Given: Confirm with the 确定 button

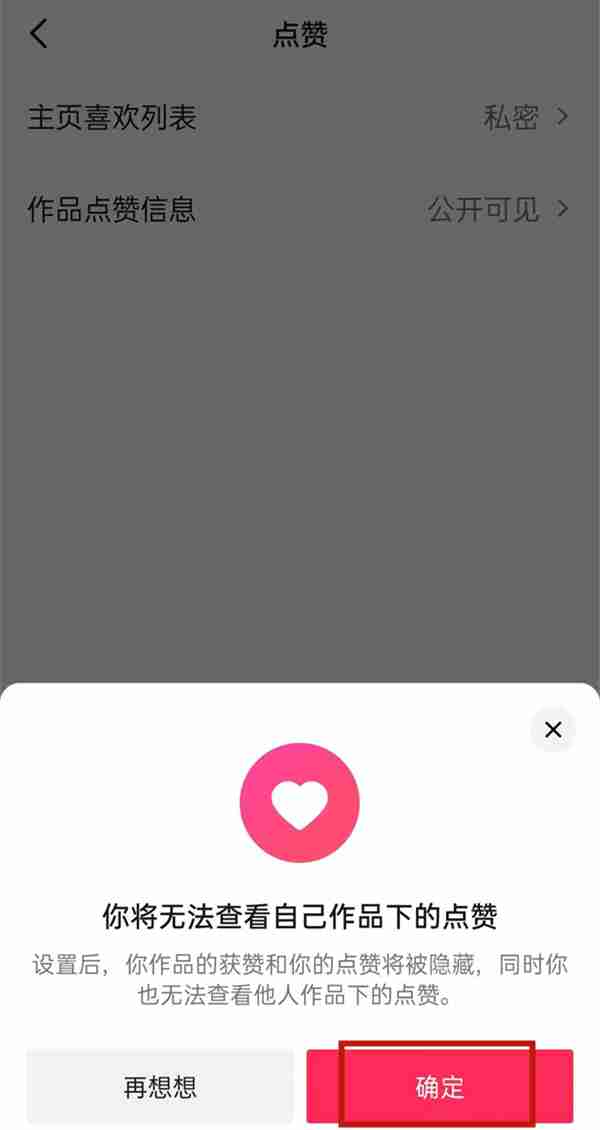Looking at the screenshot, I should tap(440, 1087).
